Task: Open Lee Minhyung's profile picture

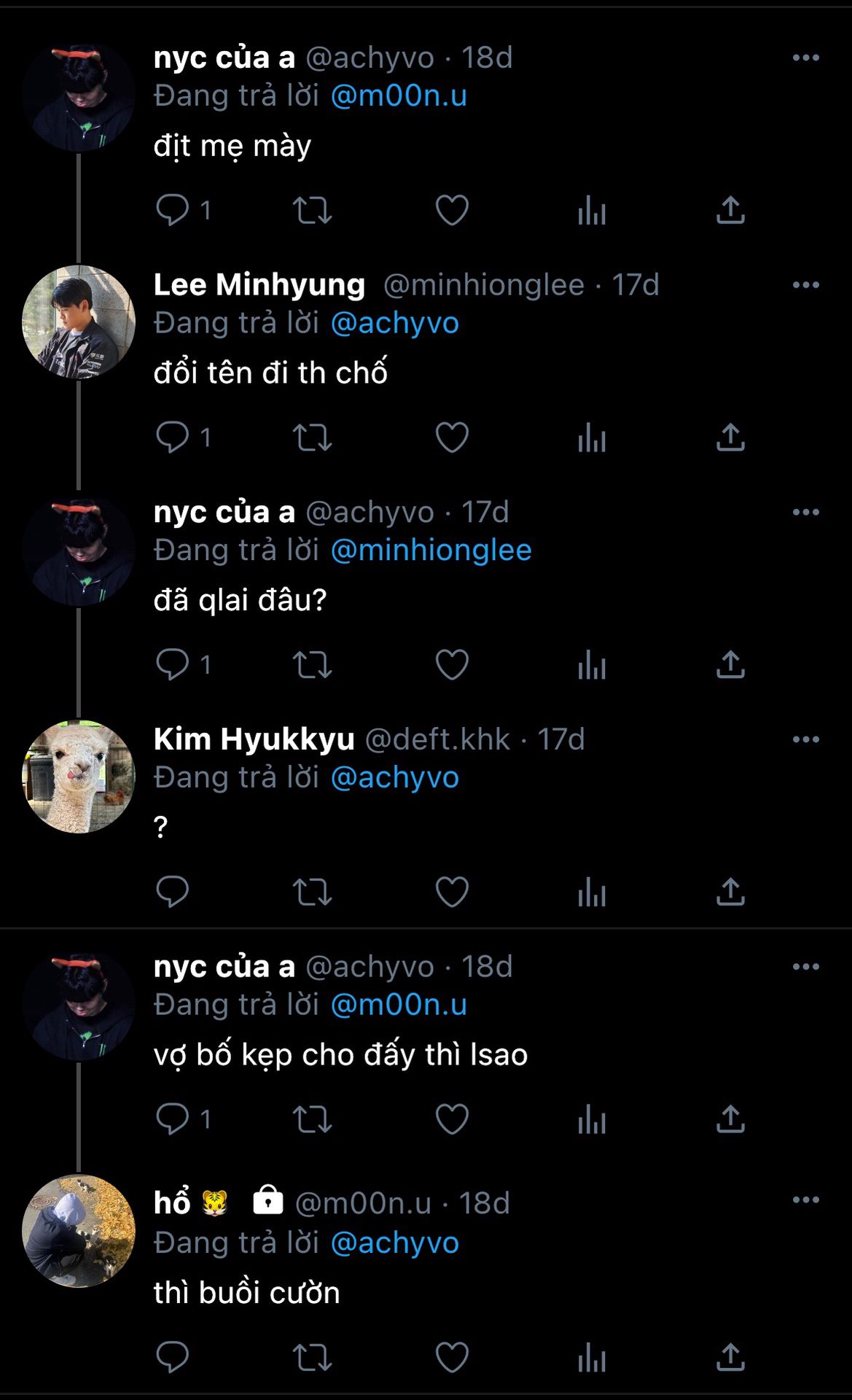Action: coord(79,322)
